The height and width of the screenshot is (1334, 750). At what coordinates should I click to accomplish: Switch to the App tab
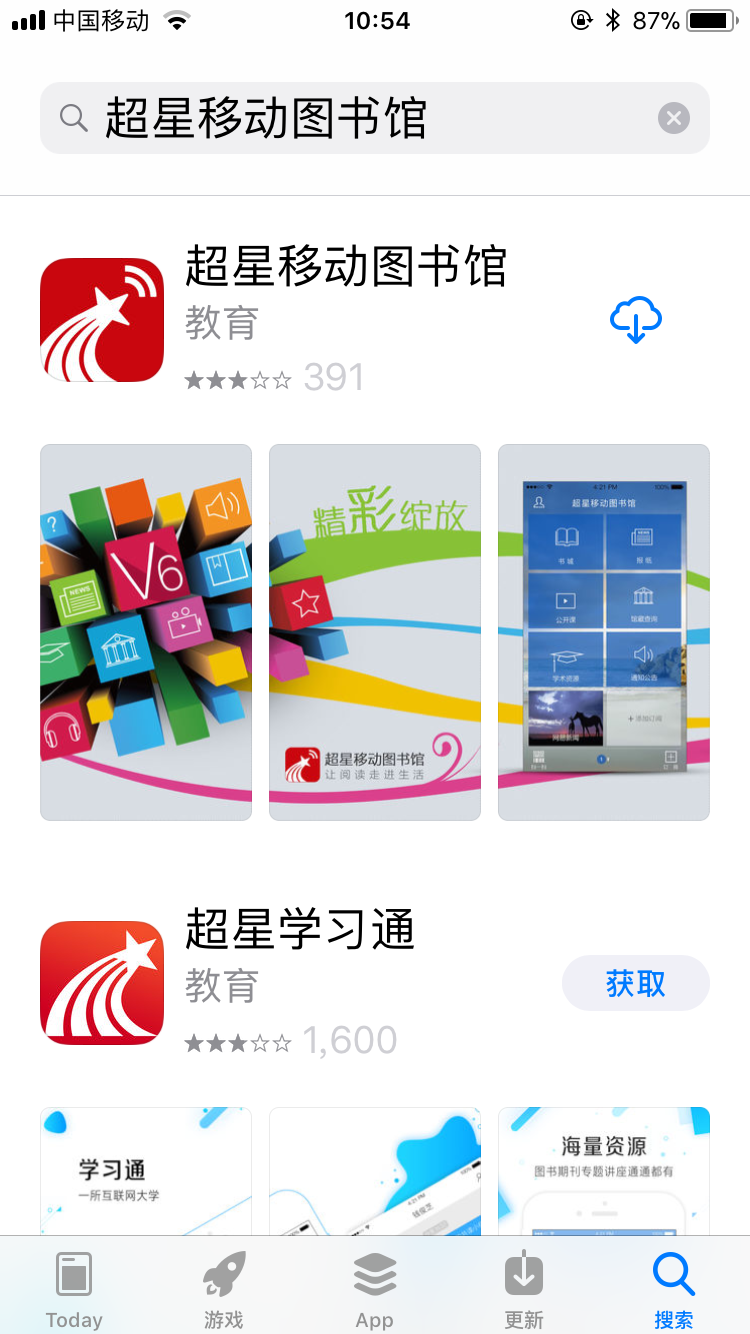pyautogui.click(x=375, y=1290)
